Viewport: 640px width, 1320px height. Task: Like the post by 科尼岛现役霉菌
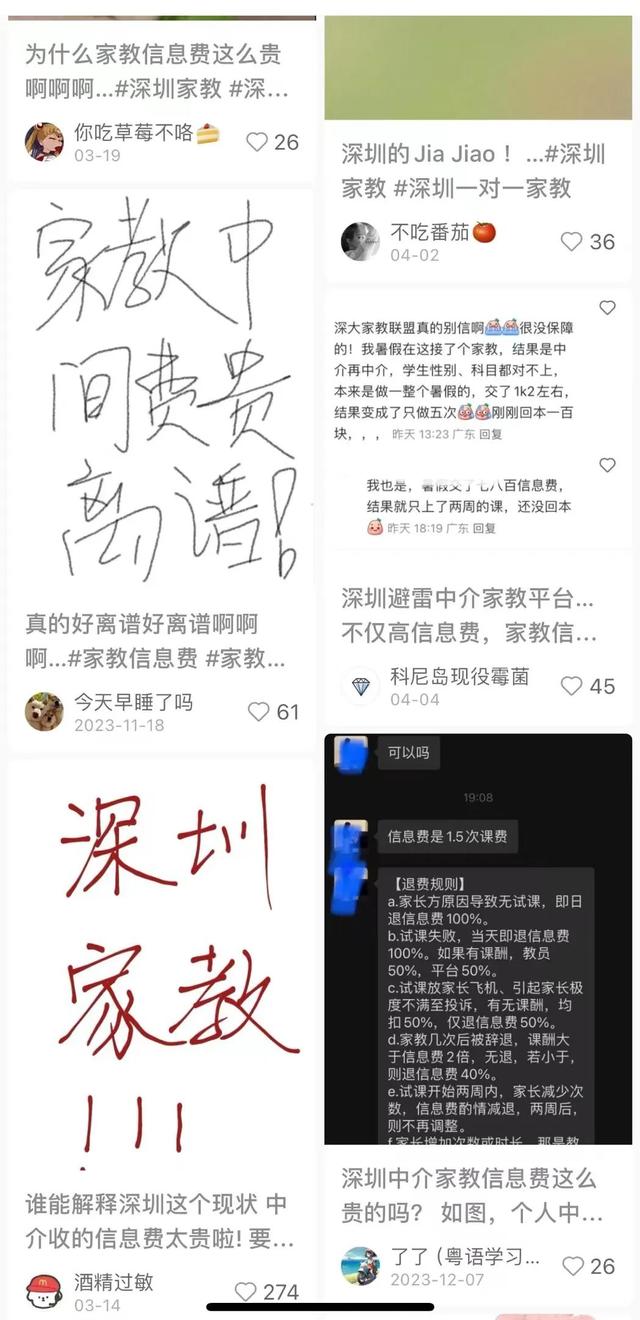[571, 686]
